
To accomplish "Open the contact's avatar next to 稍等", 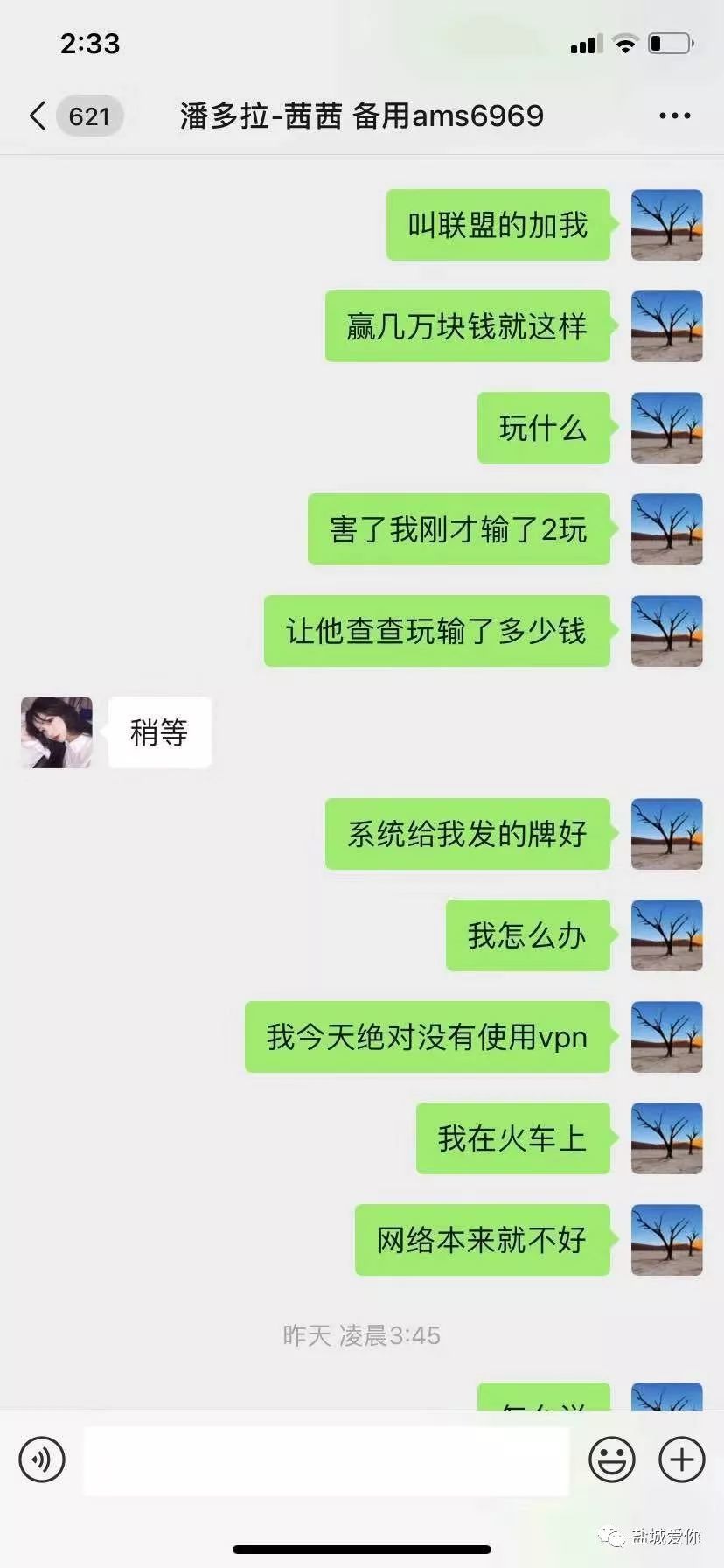I will pos(57,732).
